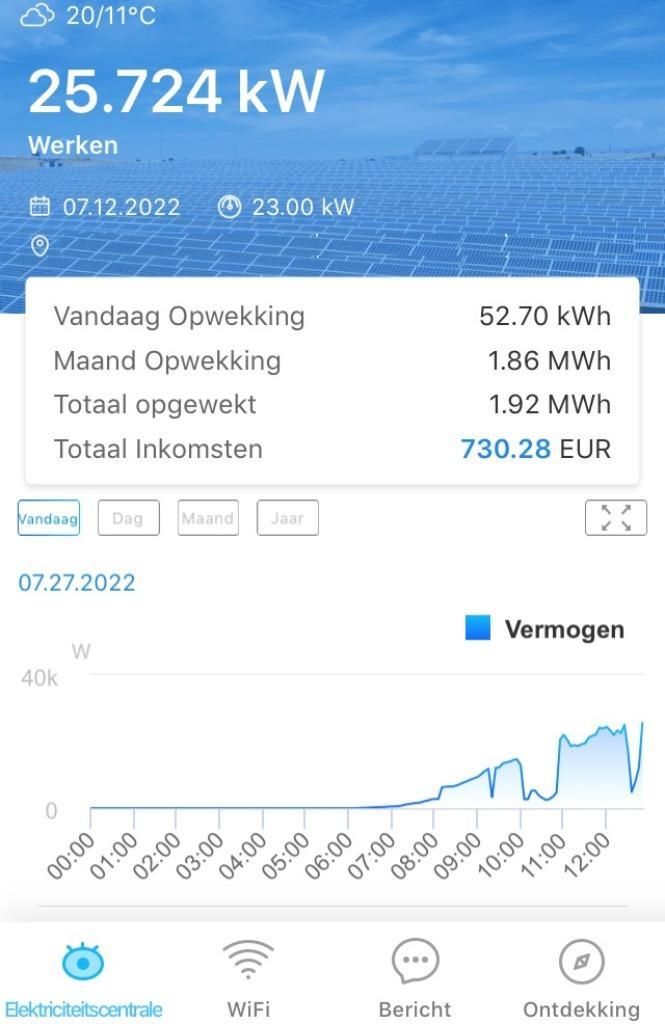The image size is (665, 1024).
Task: Change the chart date 07.27.2022
Action: tap(77, 583)
